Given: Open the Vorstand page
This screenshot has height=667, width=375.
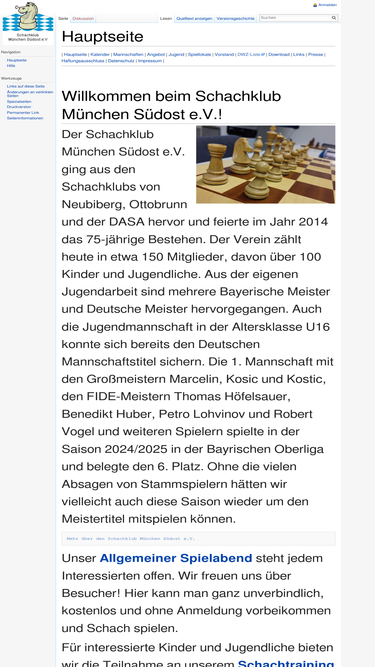Looking at the screenshot, I should [x=224, y=54].
